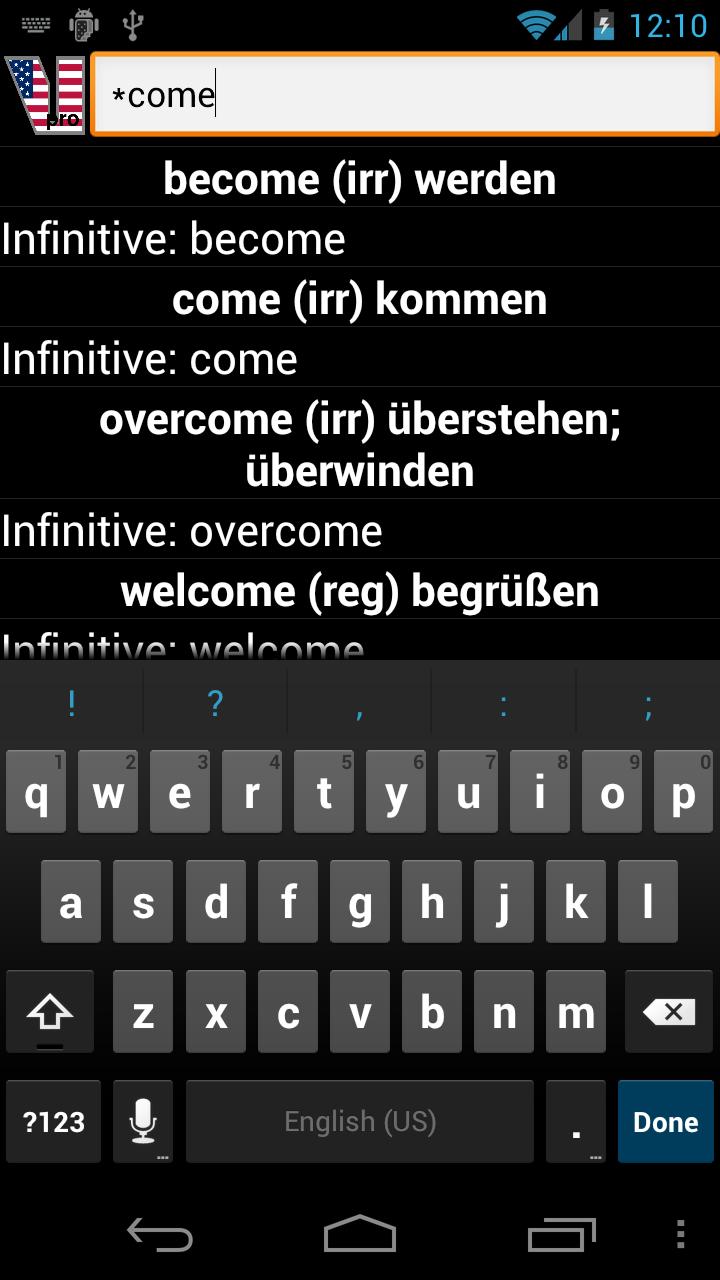This screenshot has width=720, height=1280.
Task: Tap the search field containing *come
Action: [404, 95]
